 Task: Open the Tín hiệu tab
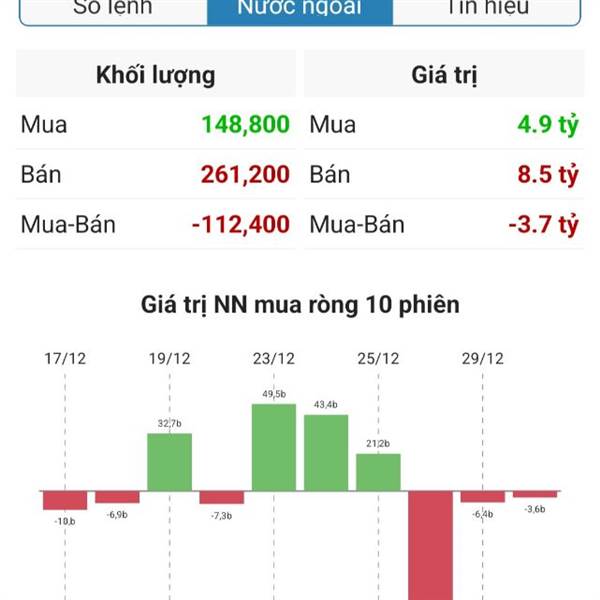[x=486, y=10]
